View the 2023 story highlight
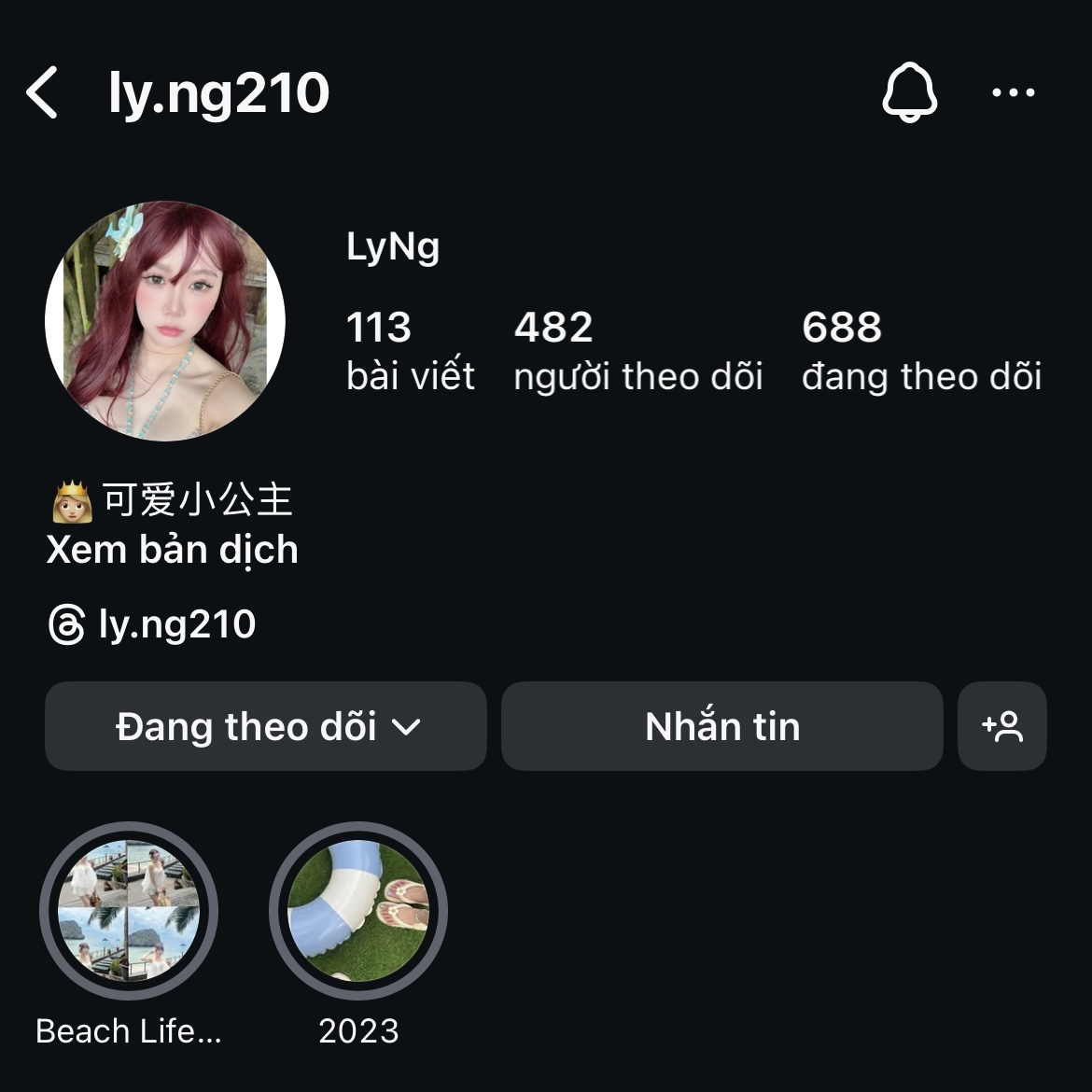 358,911
